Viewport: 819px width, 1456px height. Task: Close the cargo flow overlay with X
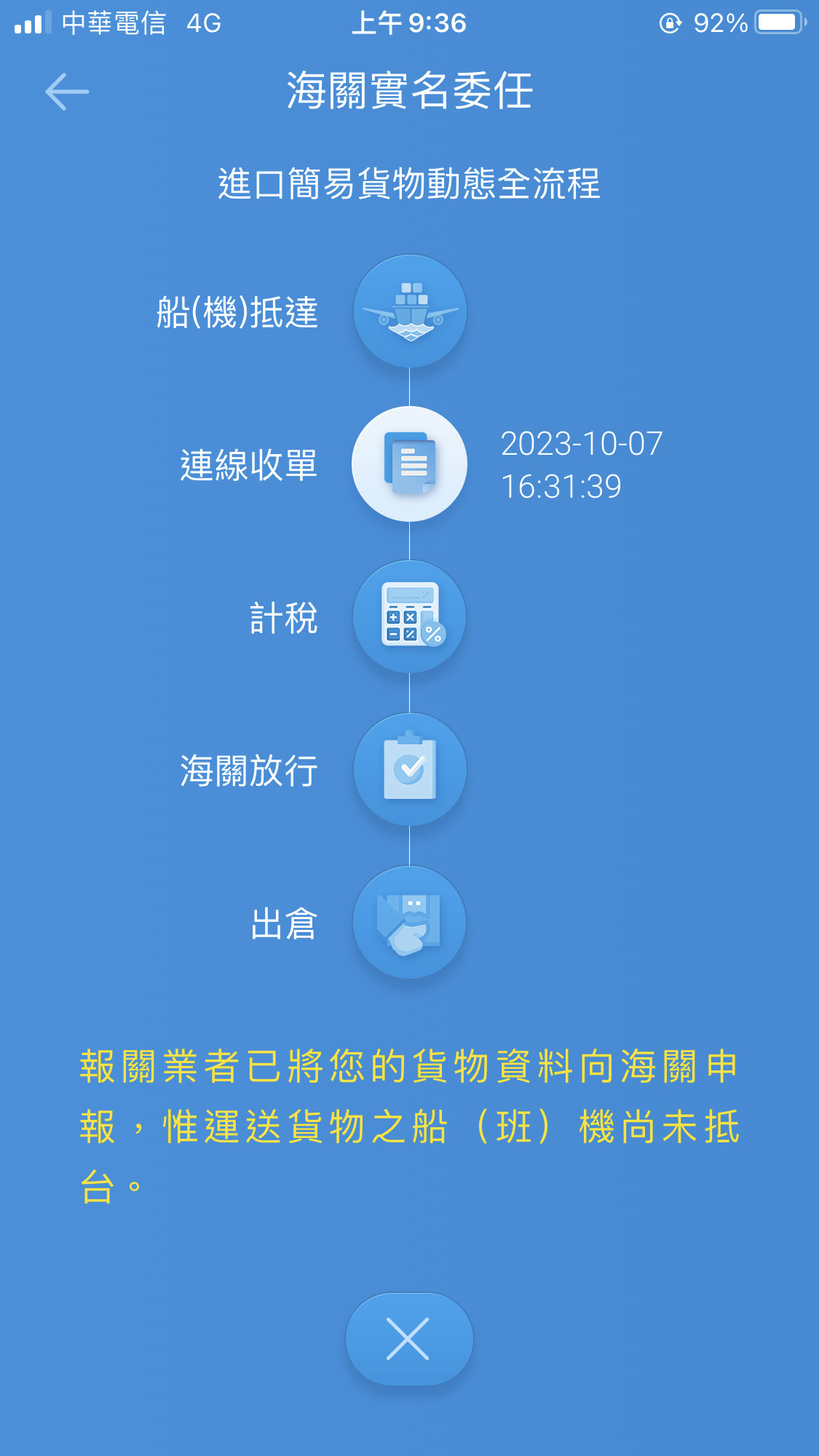408,1339
